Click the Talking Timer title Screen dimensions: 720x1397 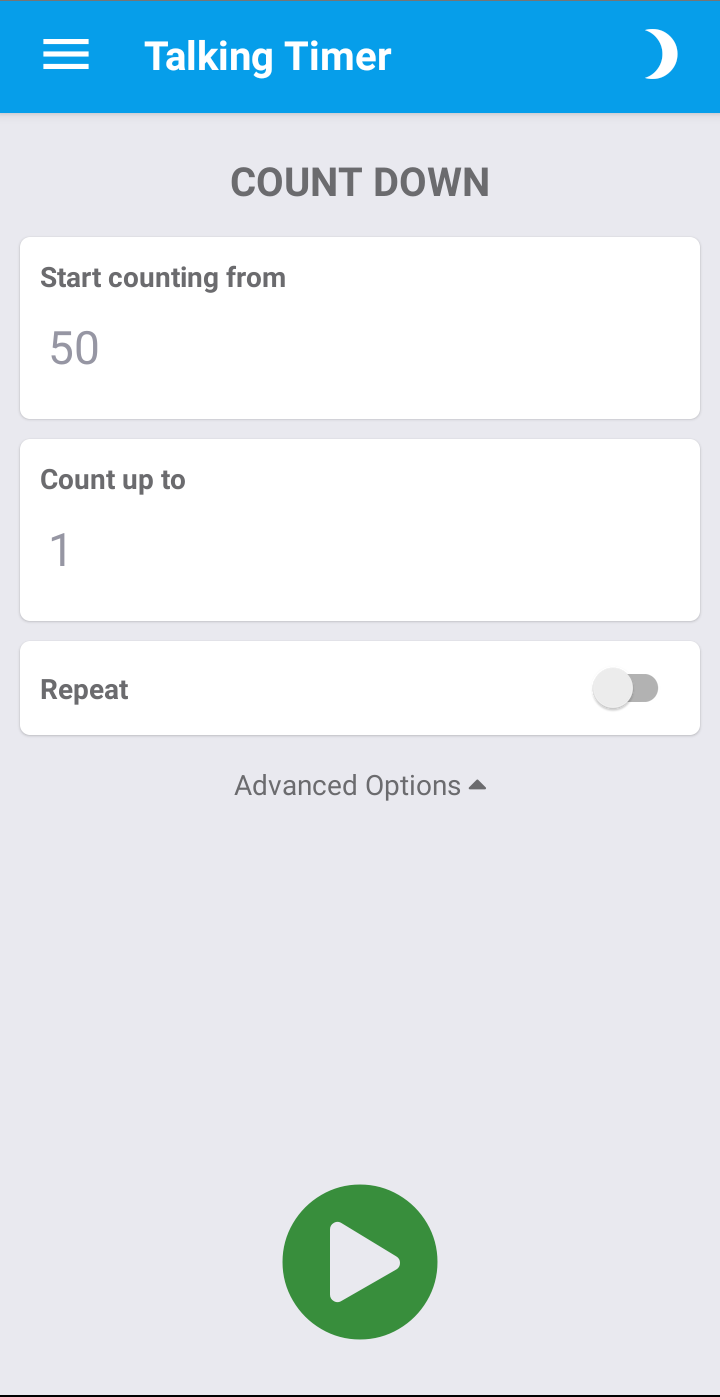point(267,55)
